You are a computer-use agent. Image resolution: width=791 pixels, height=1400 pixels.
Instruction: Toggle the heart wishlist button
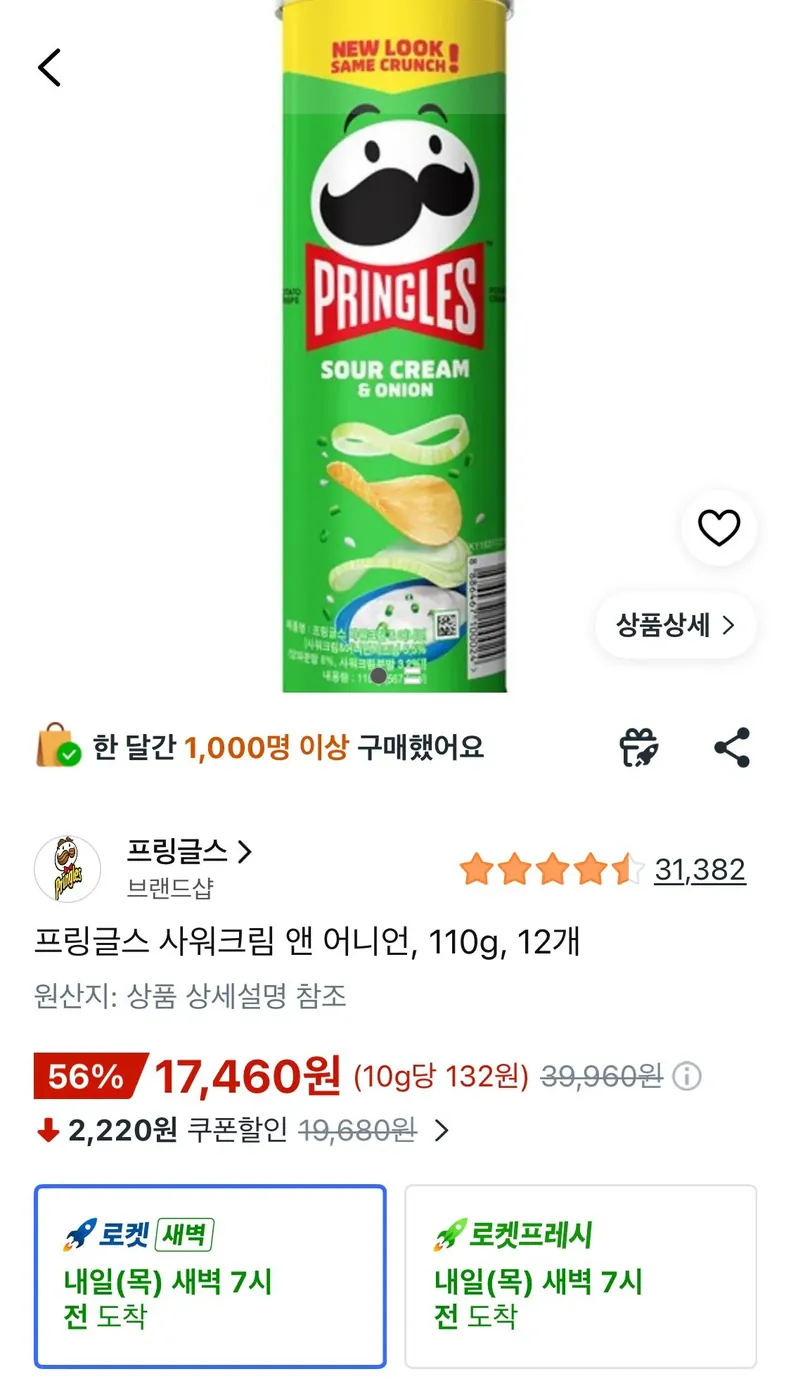click(x=719, y=530)
